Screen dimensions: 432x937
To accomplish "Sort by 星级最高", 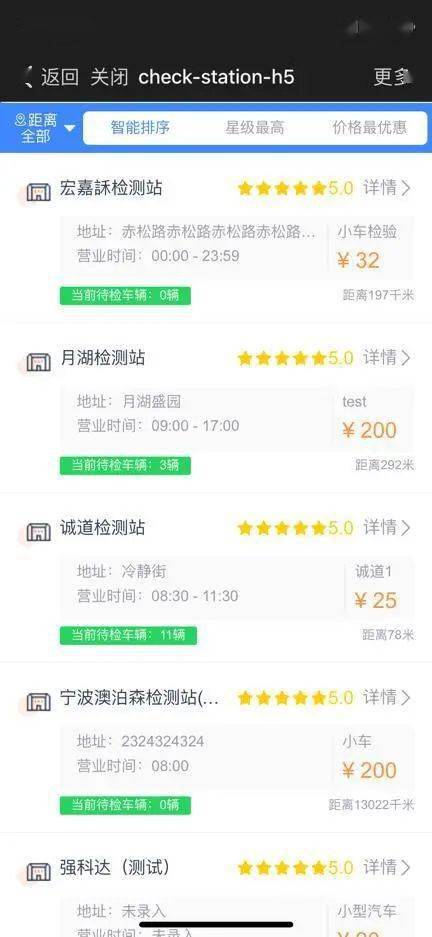I will (255, 127).
